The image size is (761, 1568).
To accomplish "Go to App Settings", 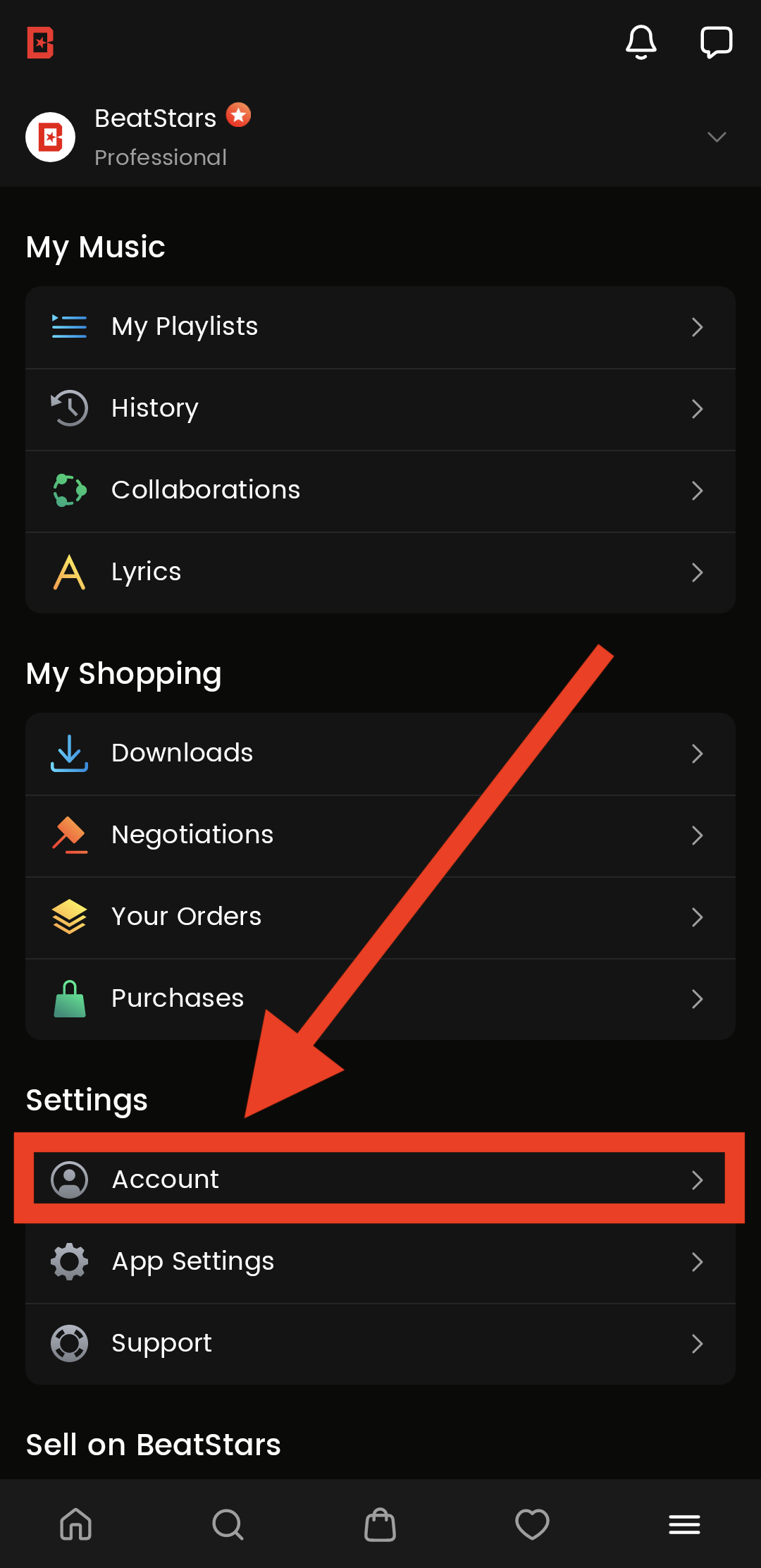I will pos(380,1261).
